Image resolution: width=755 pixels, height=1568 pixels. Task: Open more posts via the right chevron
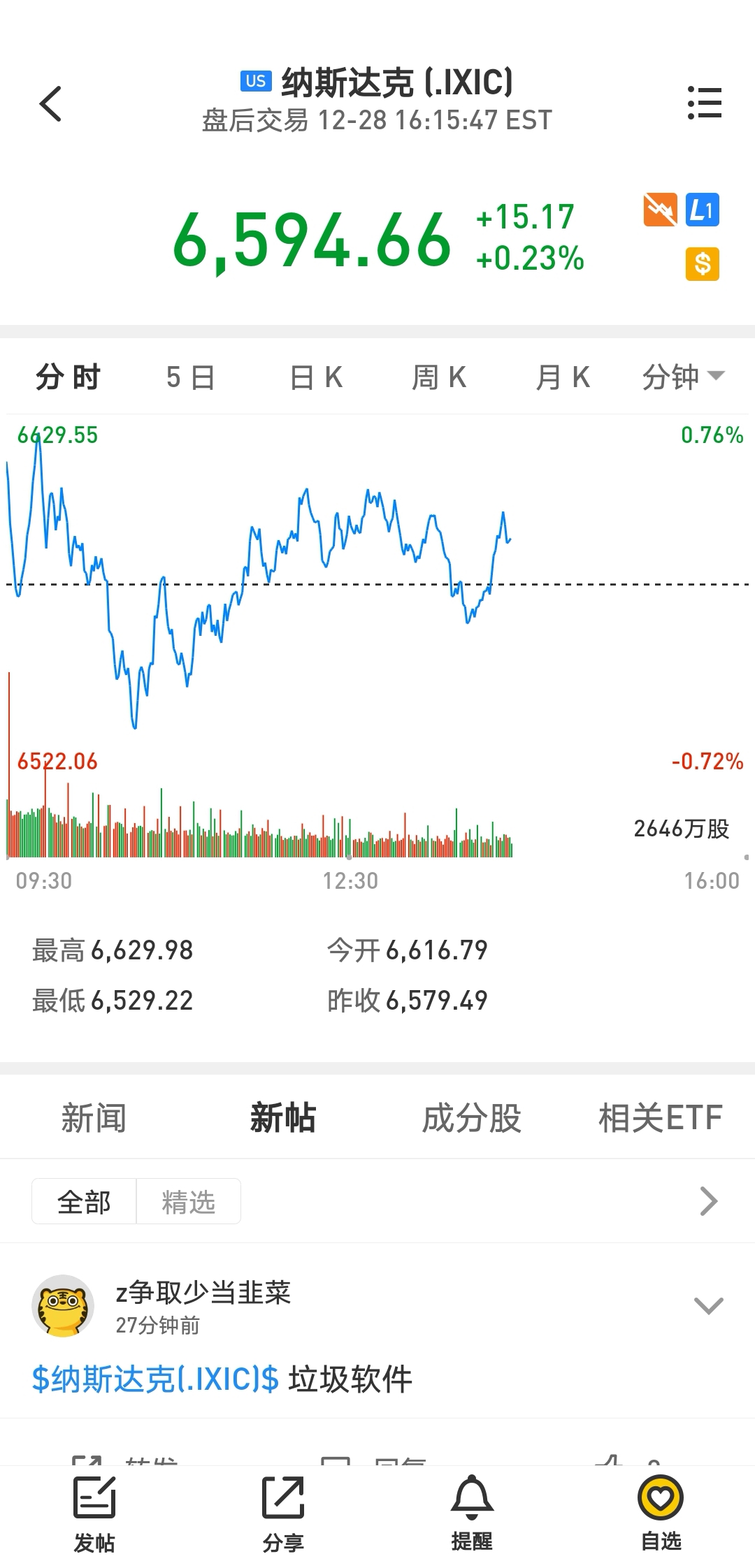tap(708, 1202)
